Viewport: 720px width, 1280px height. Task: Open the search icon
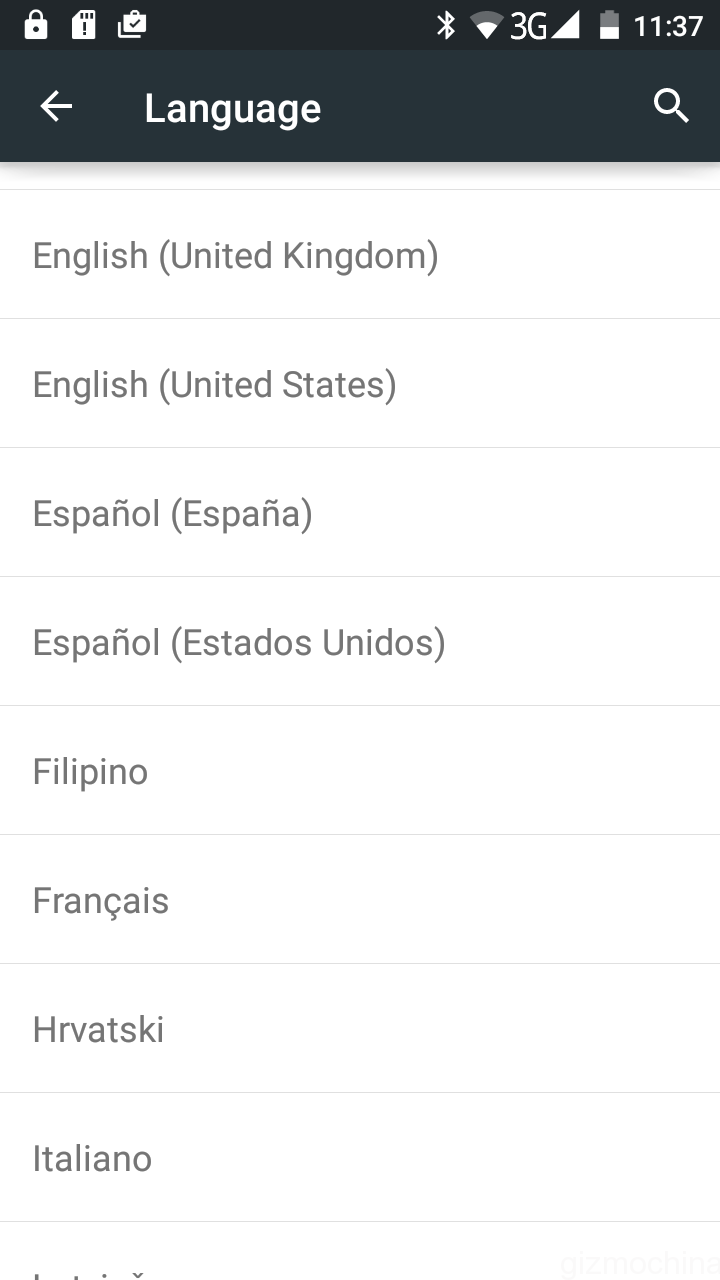tap(671, 106)
